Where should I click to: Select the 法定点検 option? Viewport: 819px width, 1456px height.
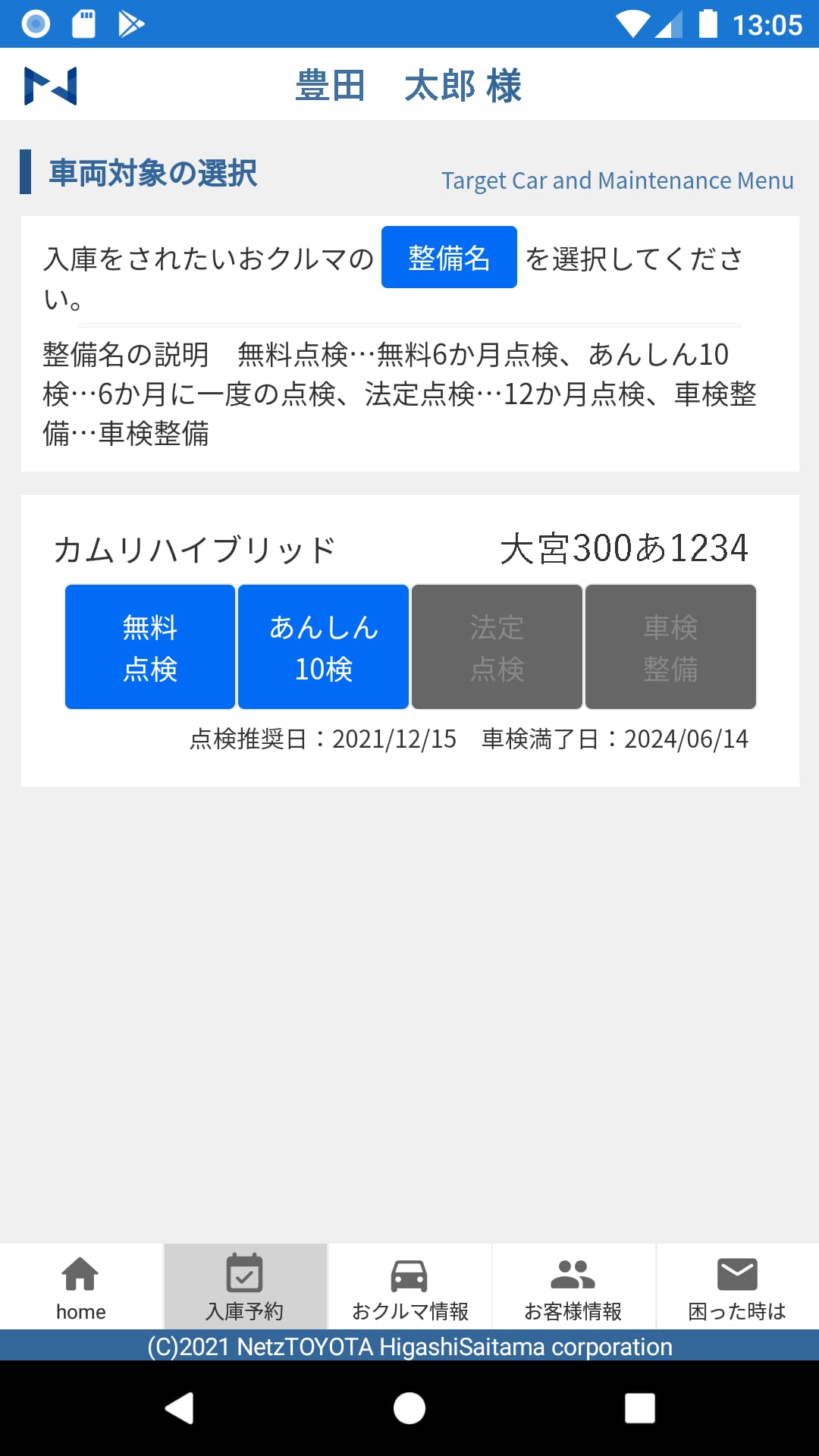497,646
